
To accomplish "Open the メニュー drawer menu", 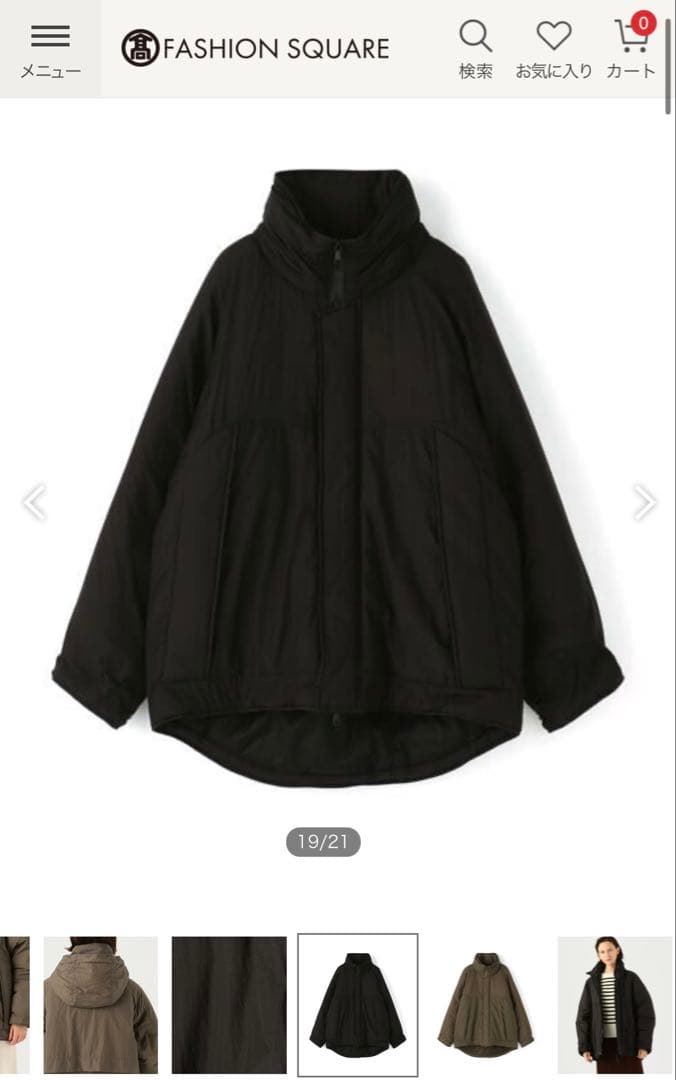I will coord(50,49).
